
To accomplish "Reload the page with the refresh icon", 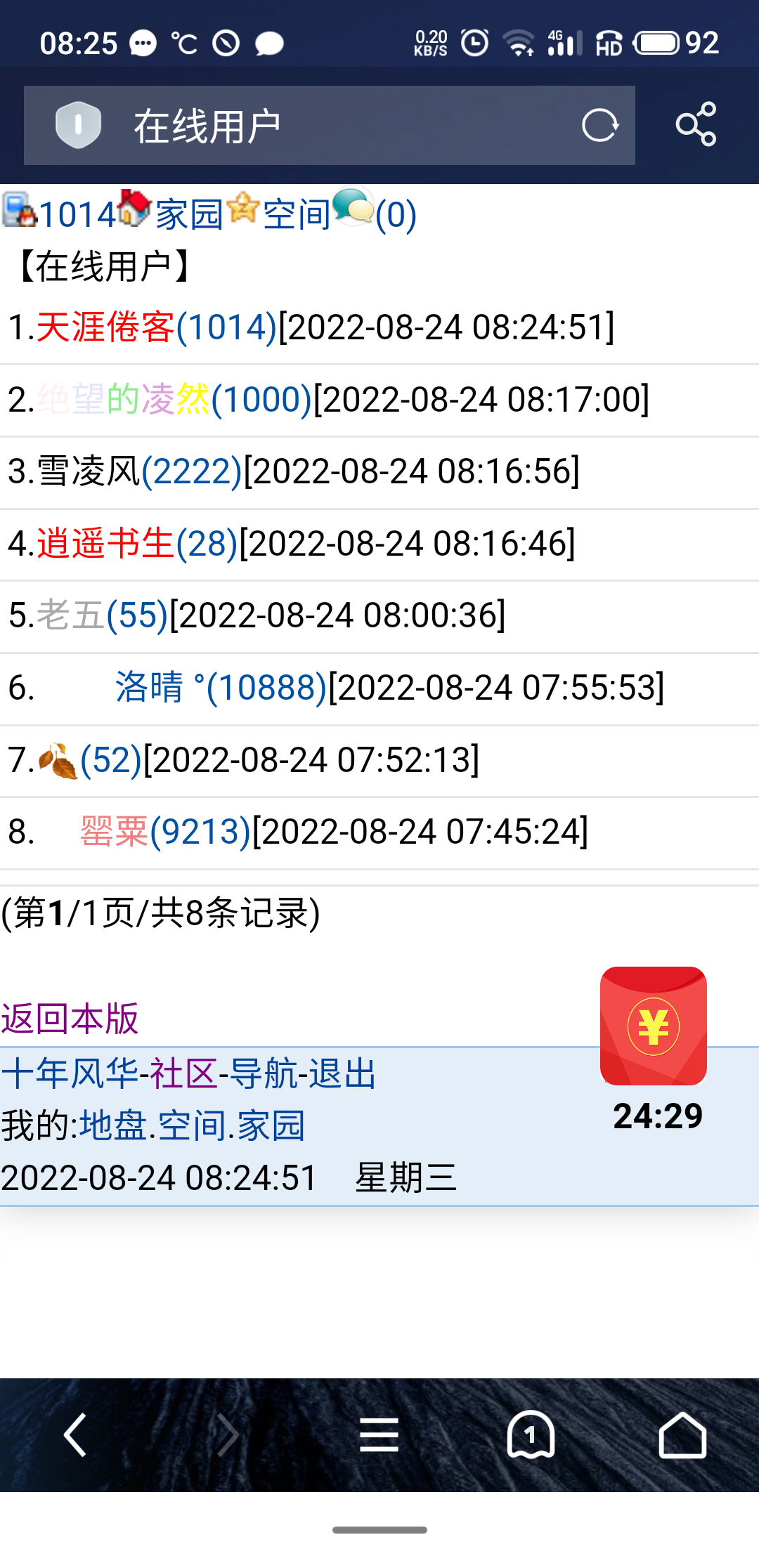I will (599, 126).
